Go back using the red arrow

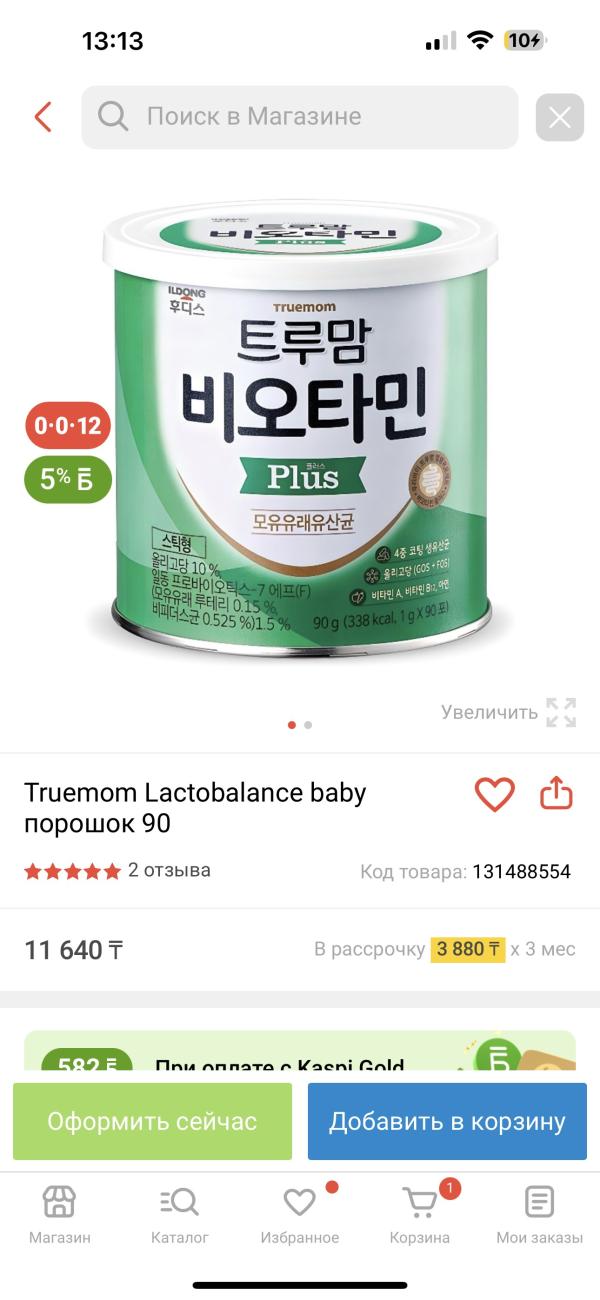tap(42, 117)
